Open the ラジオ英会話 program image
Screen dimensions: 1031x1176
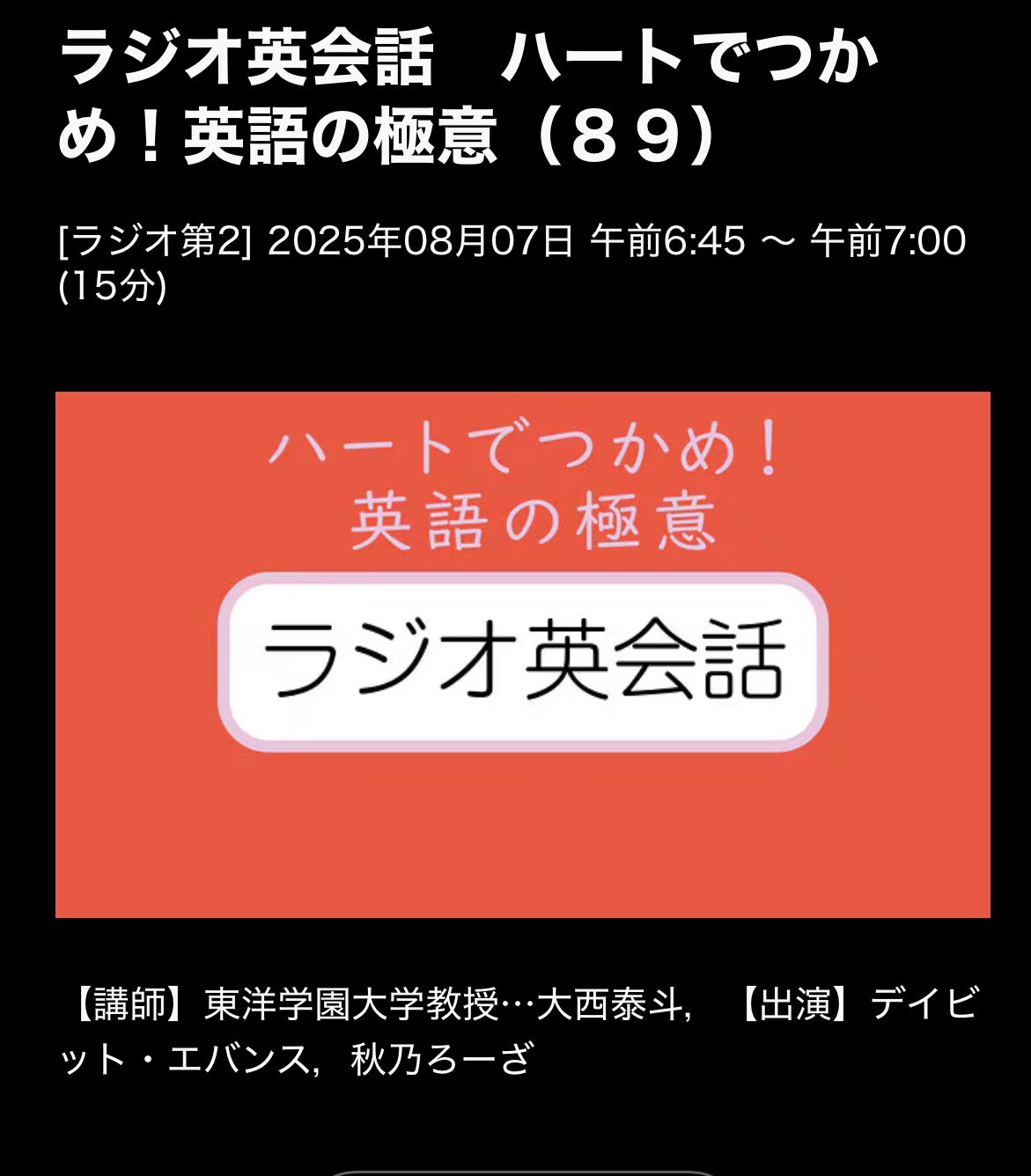click(522, 655)
